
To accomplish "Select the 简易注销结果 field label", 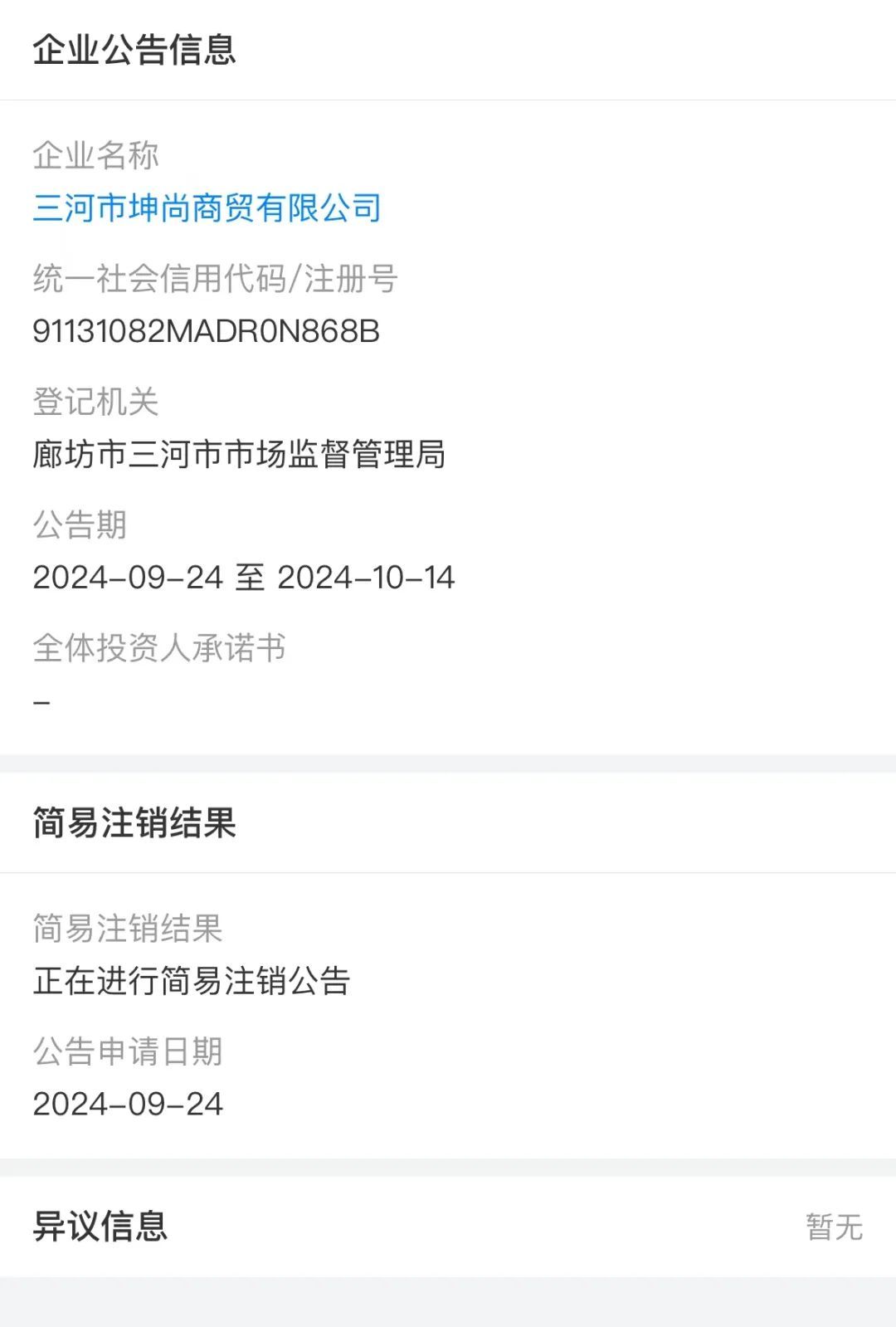I will (x=129, y=928).
